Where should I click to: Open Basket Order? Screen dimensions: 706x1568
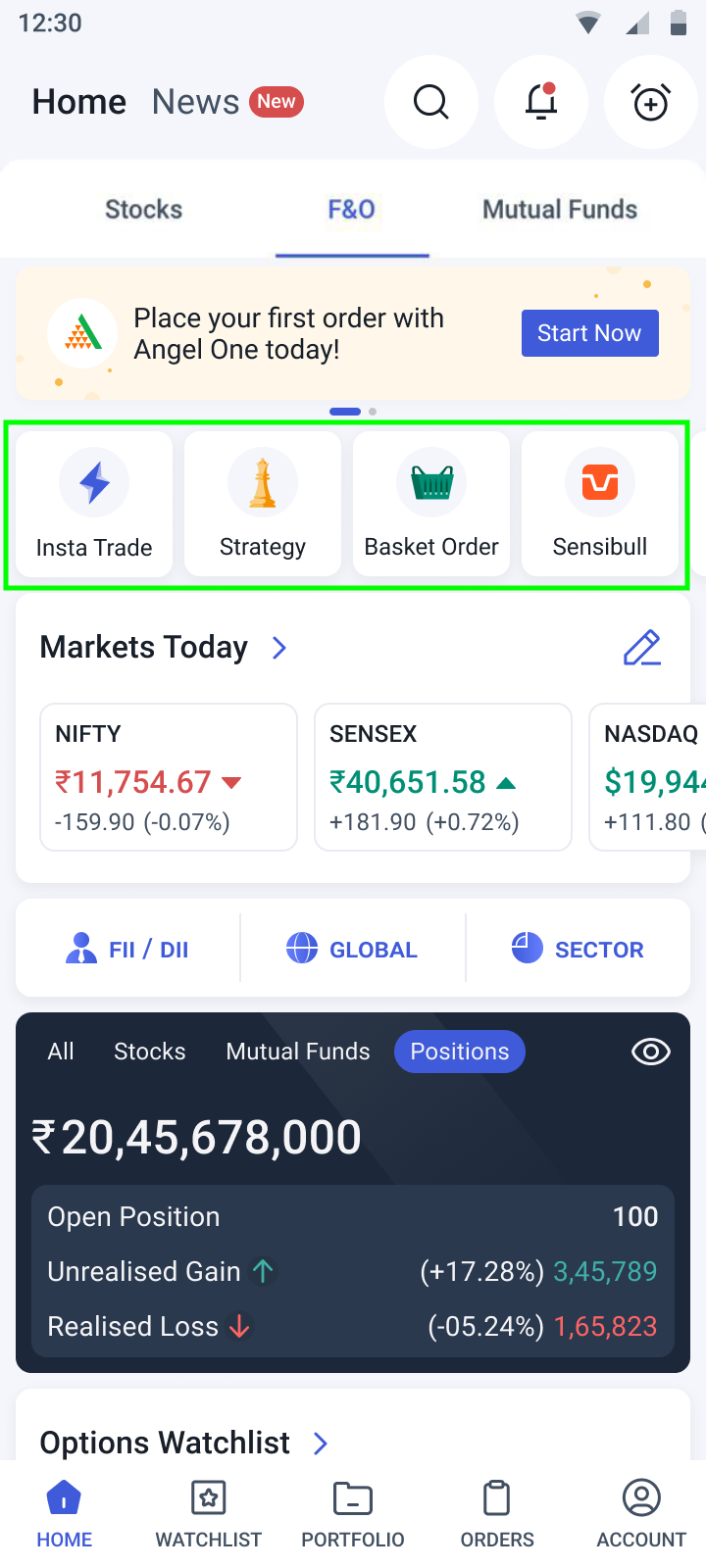pos(431,504)
